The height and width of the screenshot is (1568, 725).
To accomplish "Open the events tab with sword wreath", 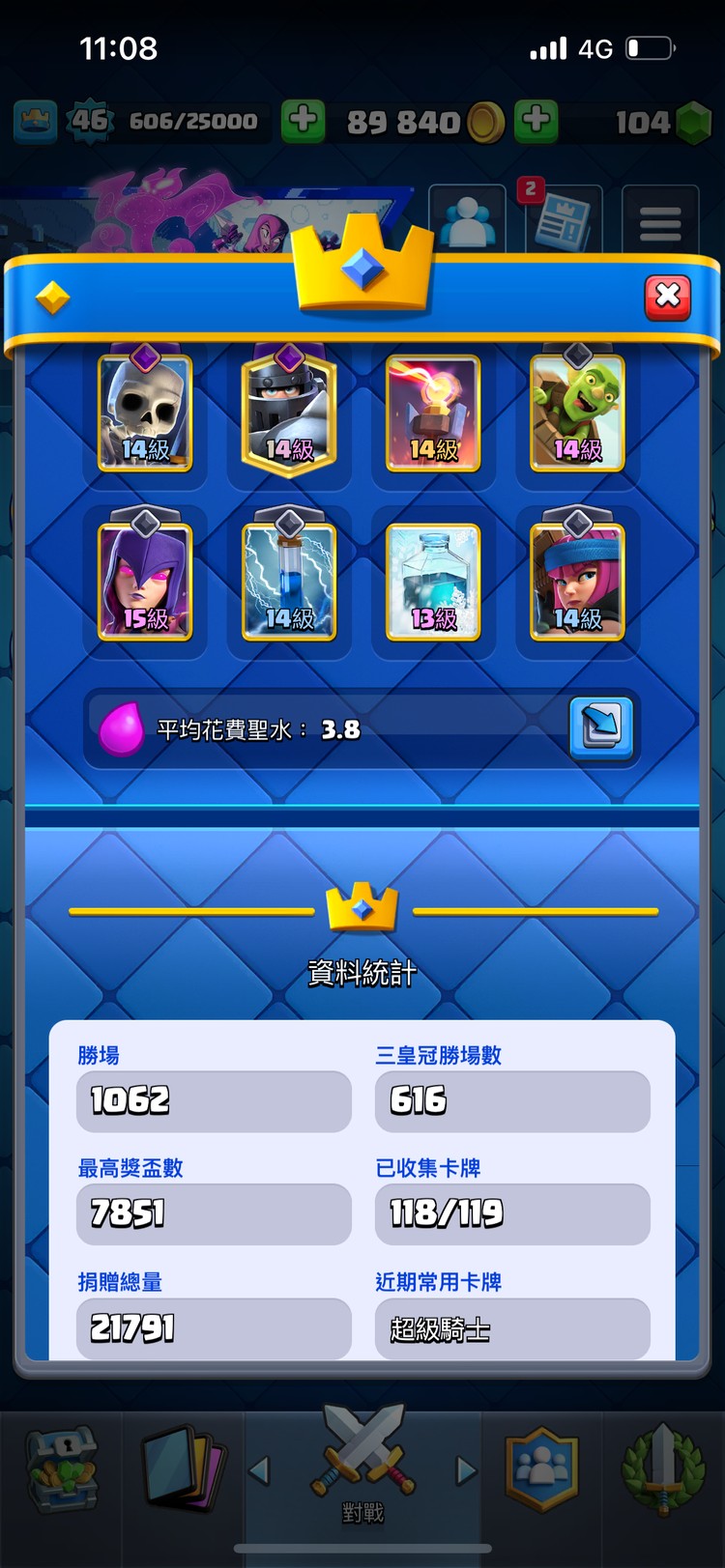I will (x=662, y=1468).
